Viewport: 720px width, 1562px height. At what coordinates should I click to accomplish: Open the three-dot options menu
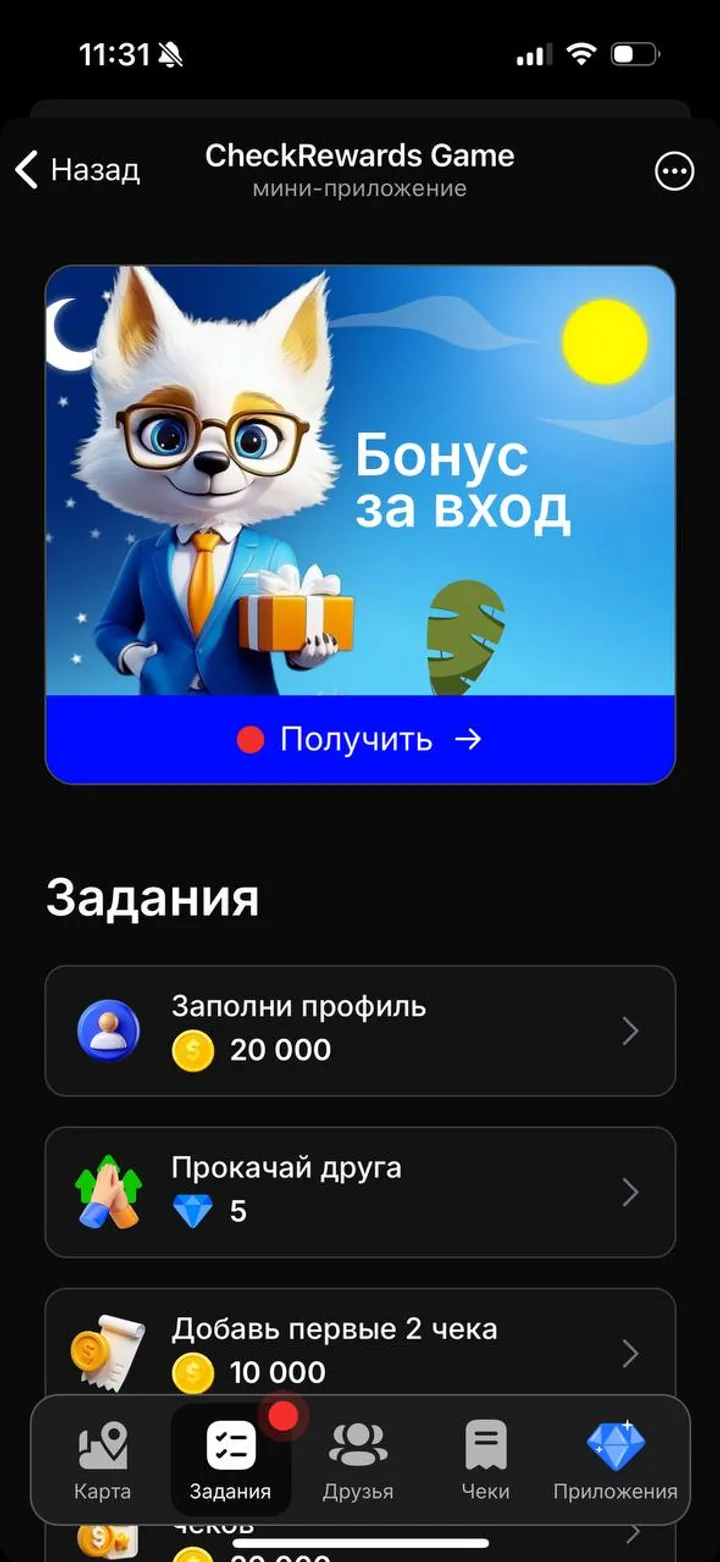coord(676,170)
